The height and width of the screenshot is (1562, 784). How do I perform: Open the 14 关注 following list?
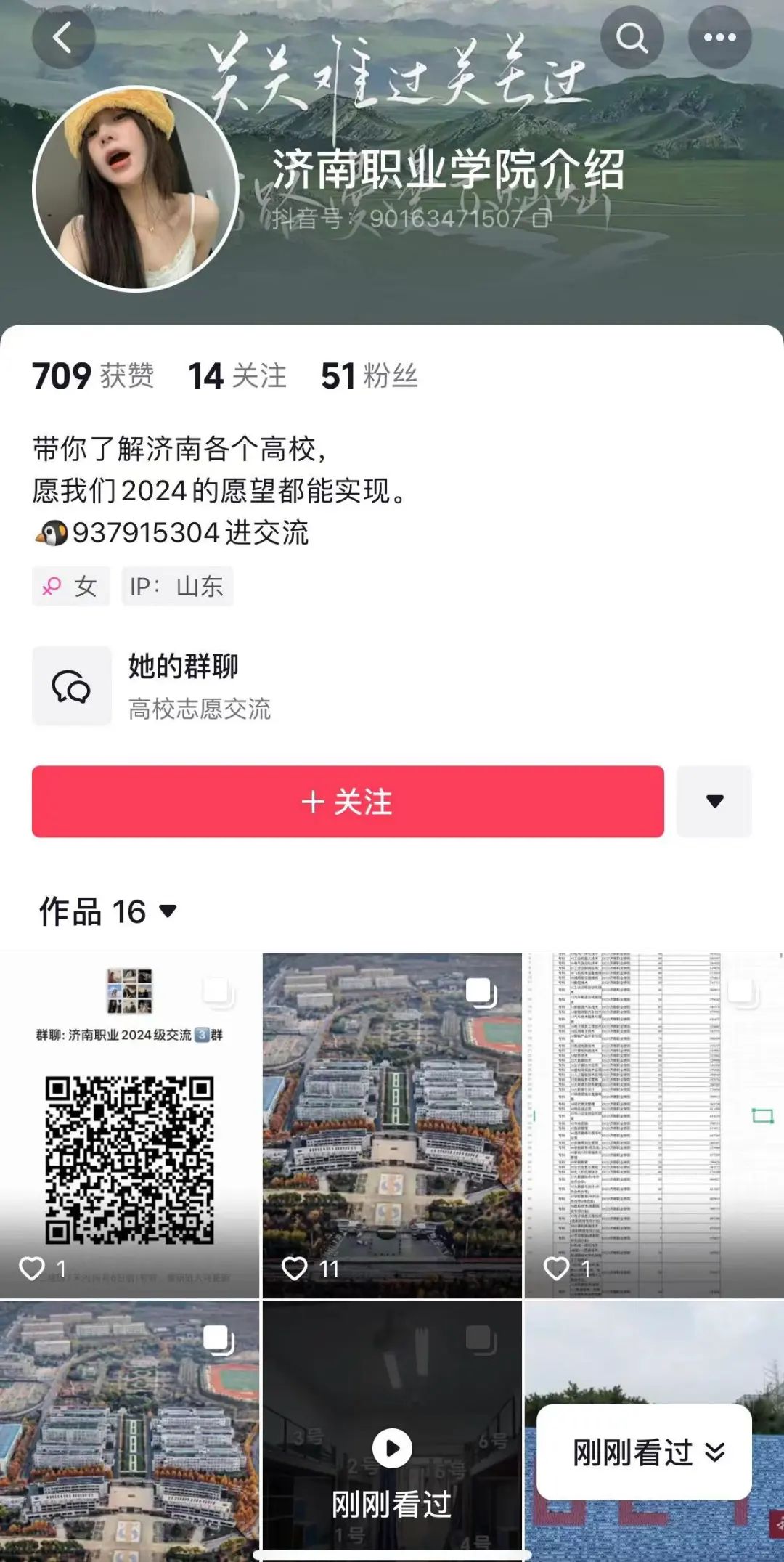[x=237, y=376]
